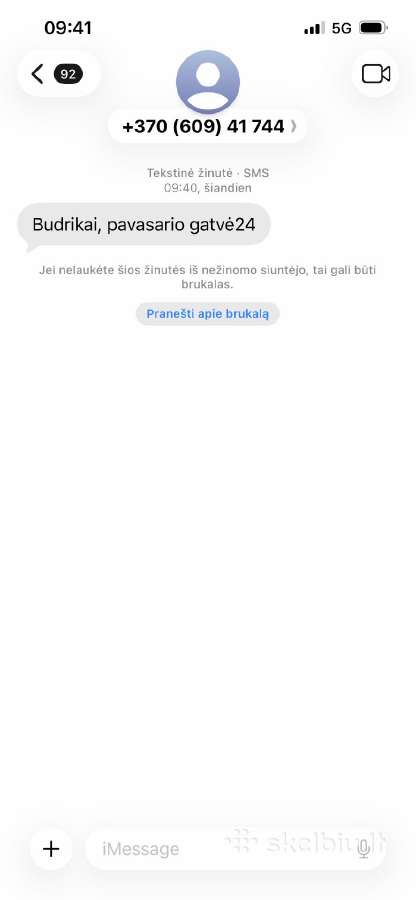Tap Pranešti apie brukalą link

[208, 314]
